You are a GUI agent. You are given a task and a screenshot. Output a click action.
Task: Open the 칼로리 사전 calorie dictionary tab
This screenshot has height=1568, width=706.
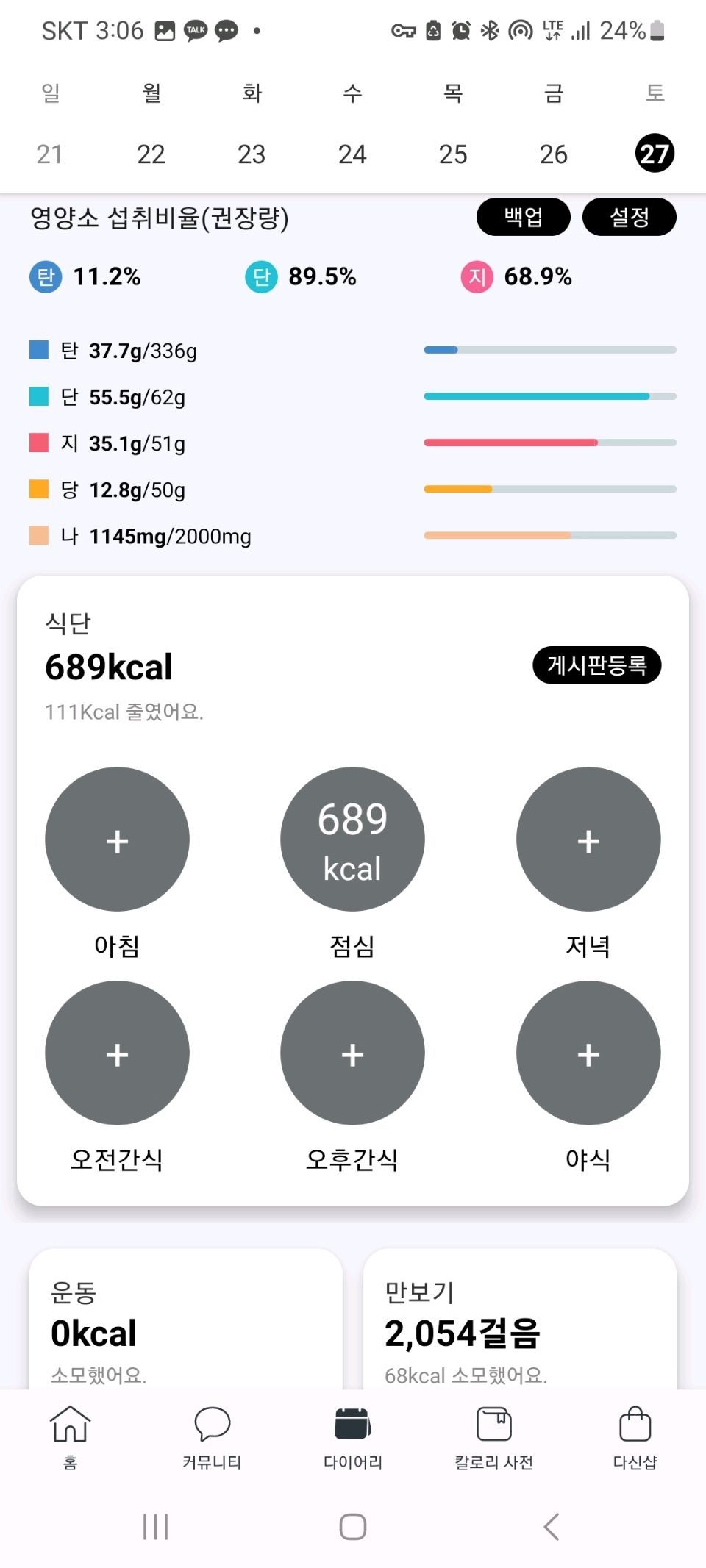click(493, 1436)
